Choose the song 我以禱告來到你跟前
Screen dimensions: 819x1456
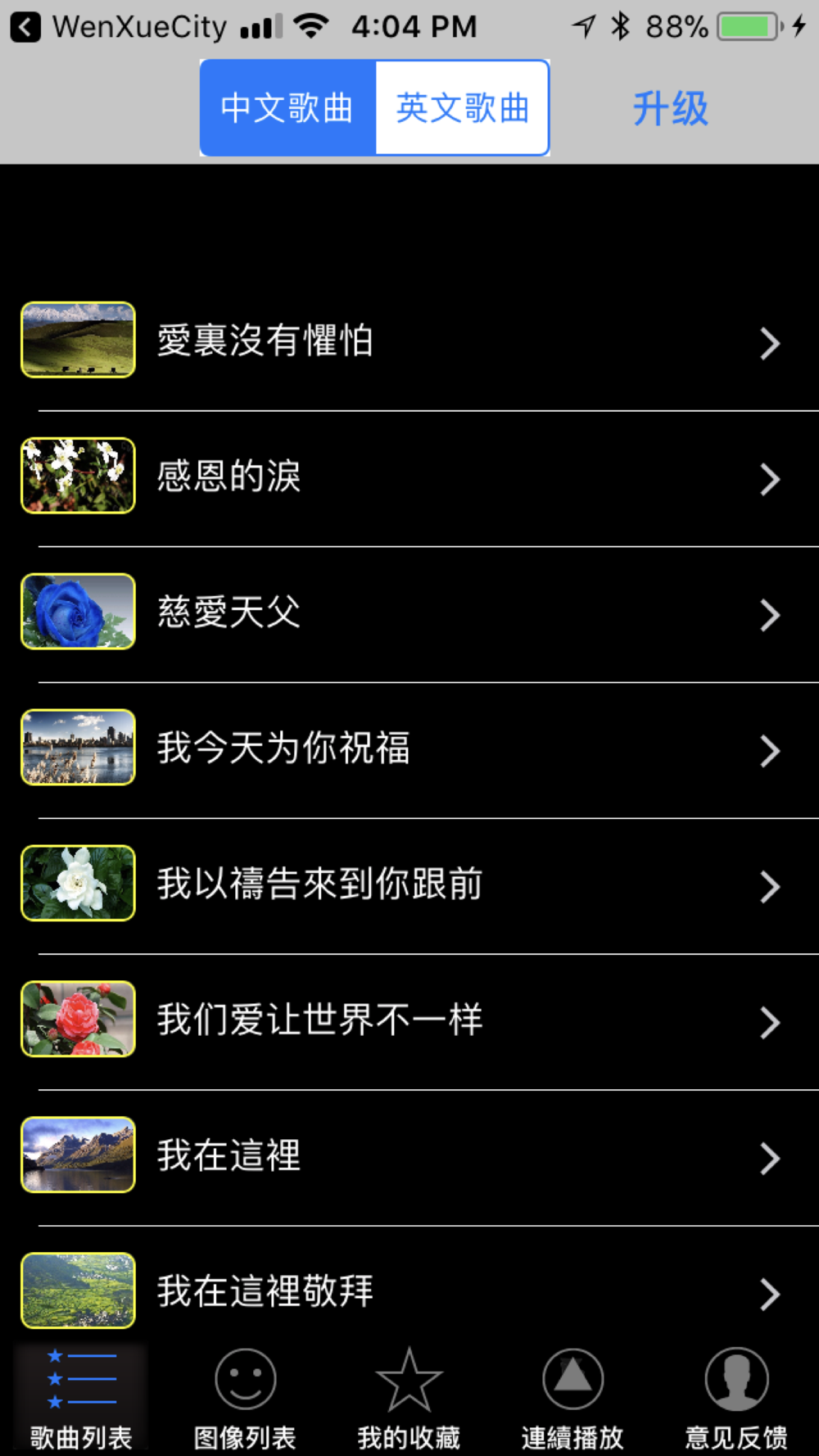point(409,884)
